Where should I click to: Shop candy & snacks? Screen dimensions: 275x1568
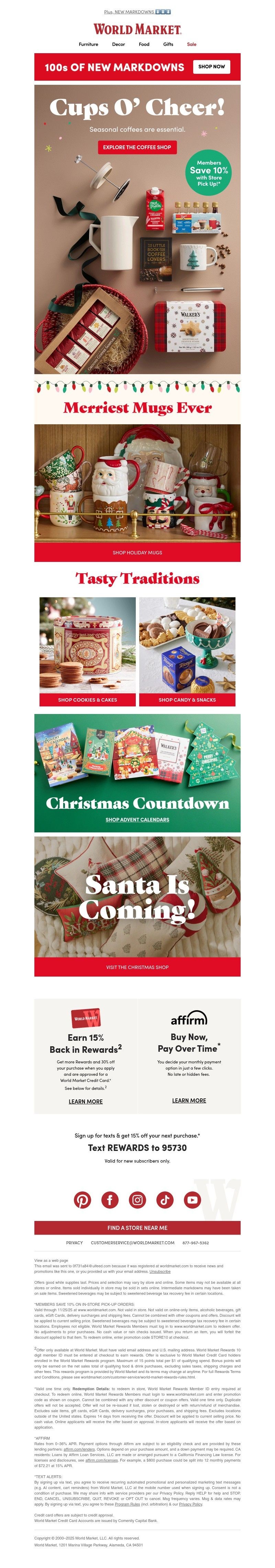tap(187, 700)
